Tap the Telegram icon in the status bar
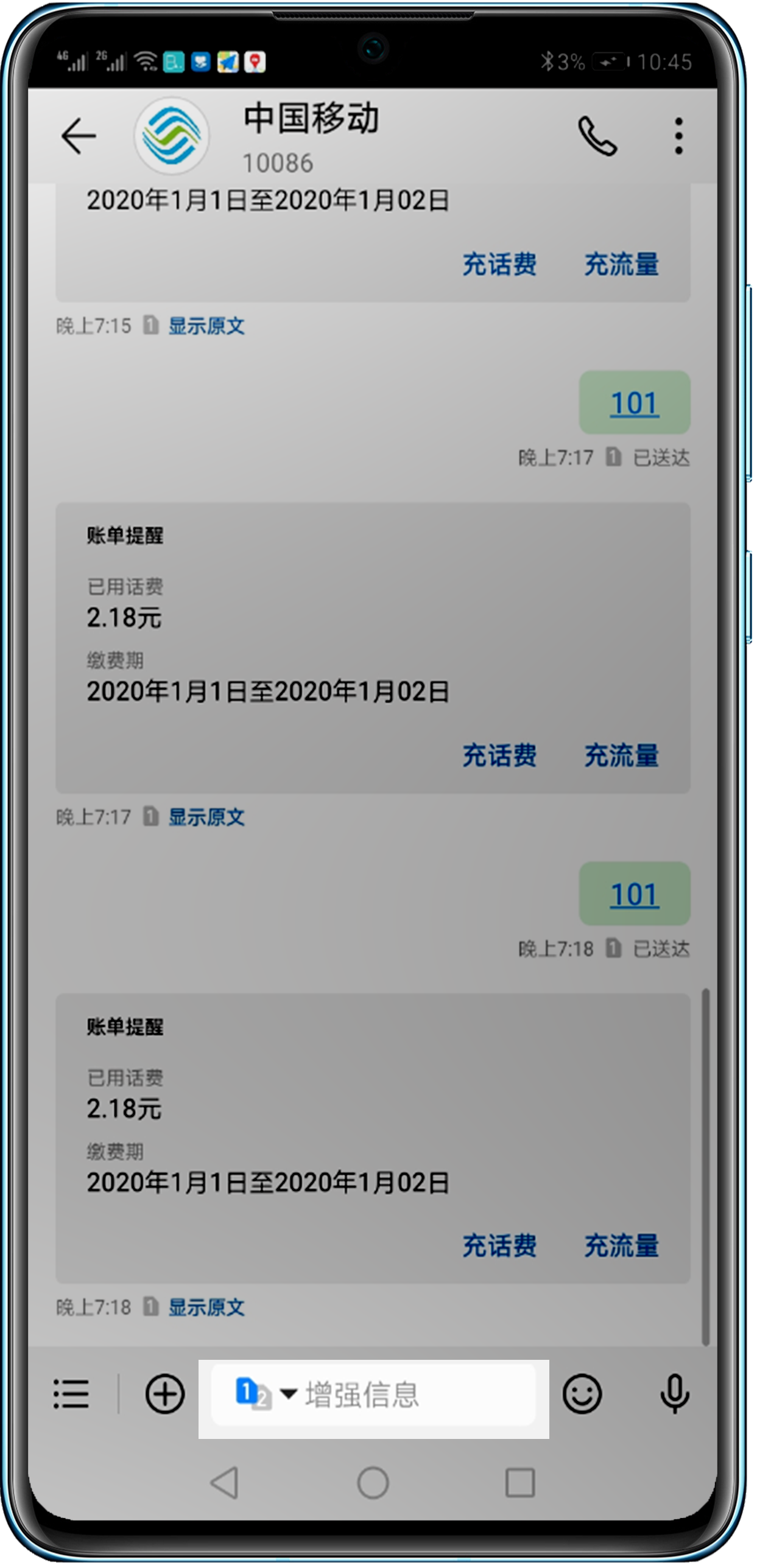This screenshot has height=1568, width=757. (x=228, y=61)
